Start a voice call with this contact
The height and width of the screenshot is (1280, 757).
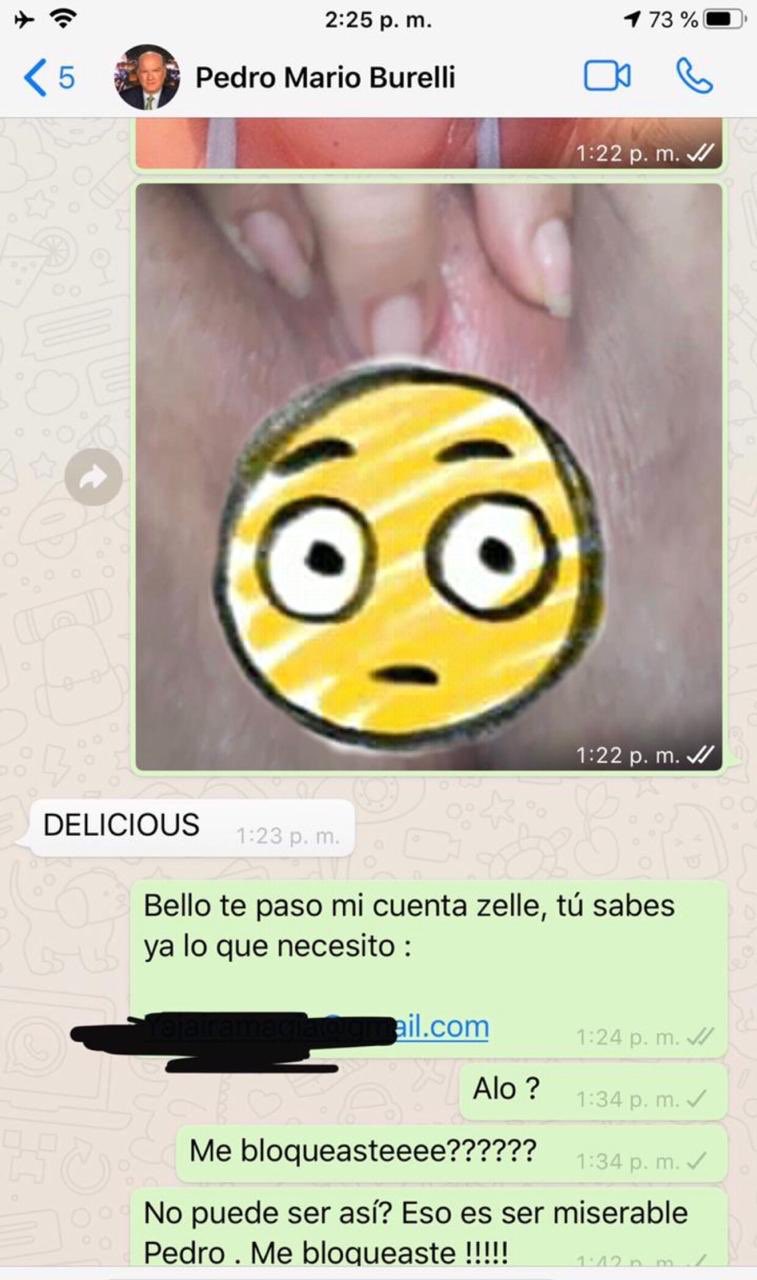[694, 76]
